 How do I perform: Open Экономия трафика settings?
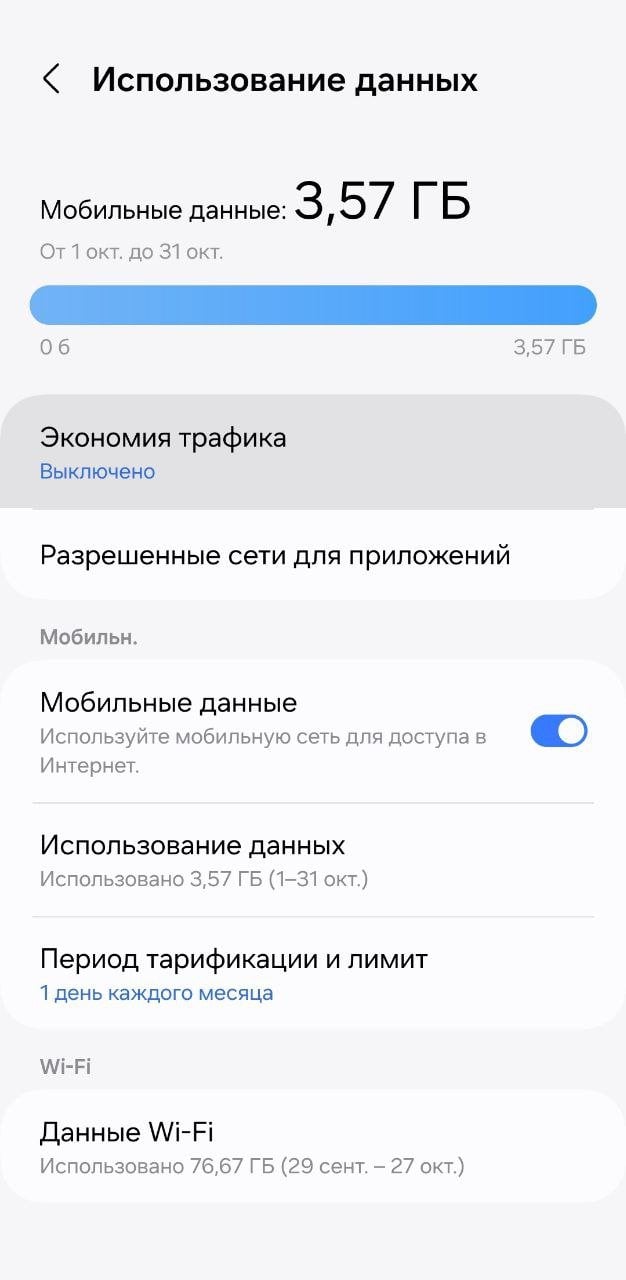click(x=313, y=452)
